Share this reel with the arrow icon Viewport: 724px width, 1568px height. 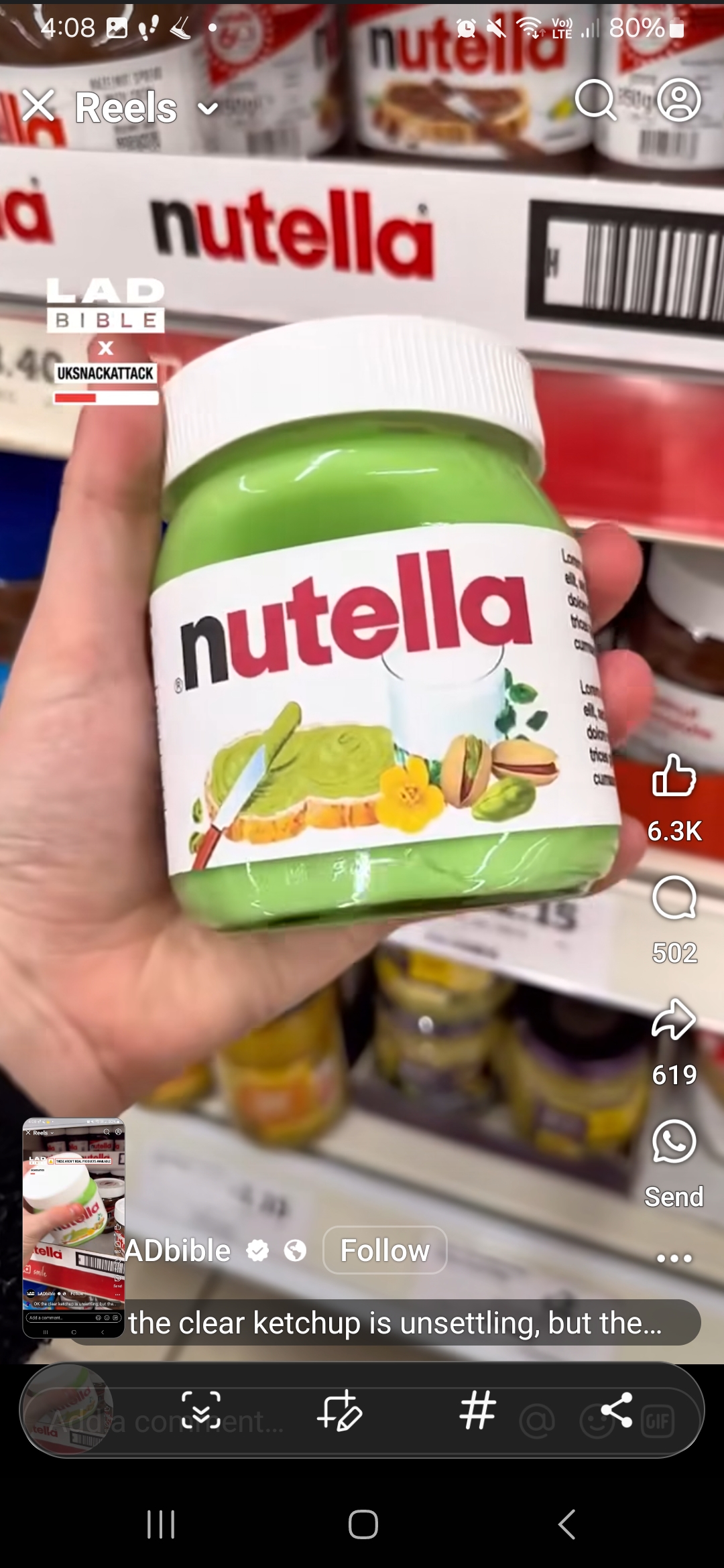point(674,1019)
